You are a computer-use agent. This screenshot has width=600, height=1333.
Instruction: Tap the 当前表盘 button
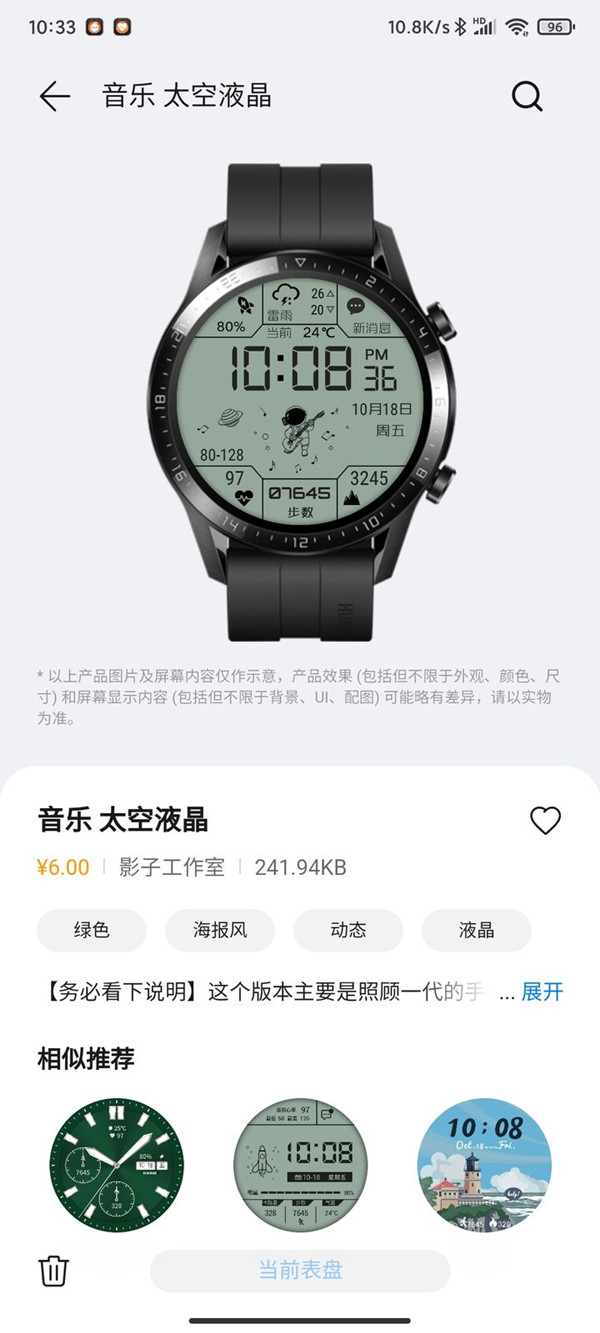click(x=300, y=1270)
